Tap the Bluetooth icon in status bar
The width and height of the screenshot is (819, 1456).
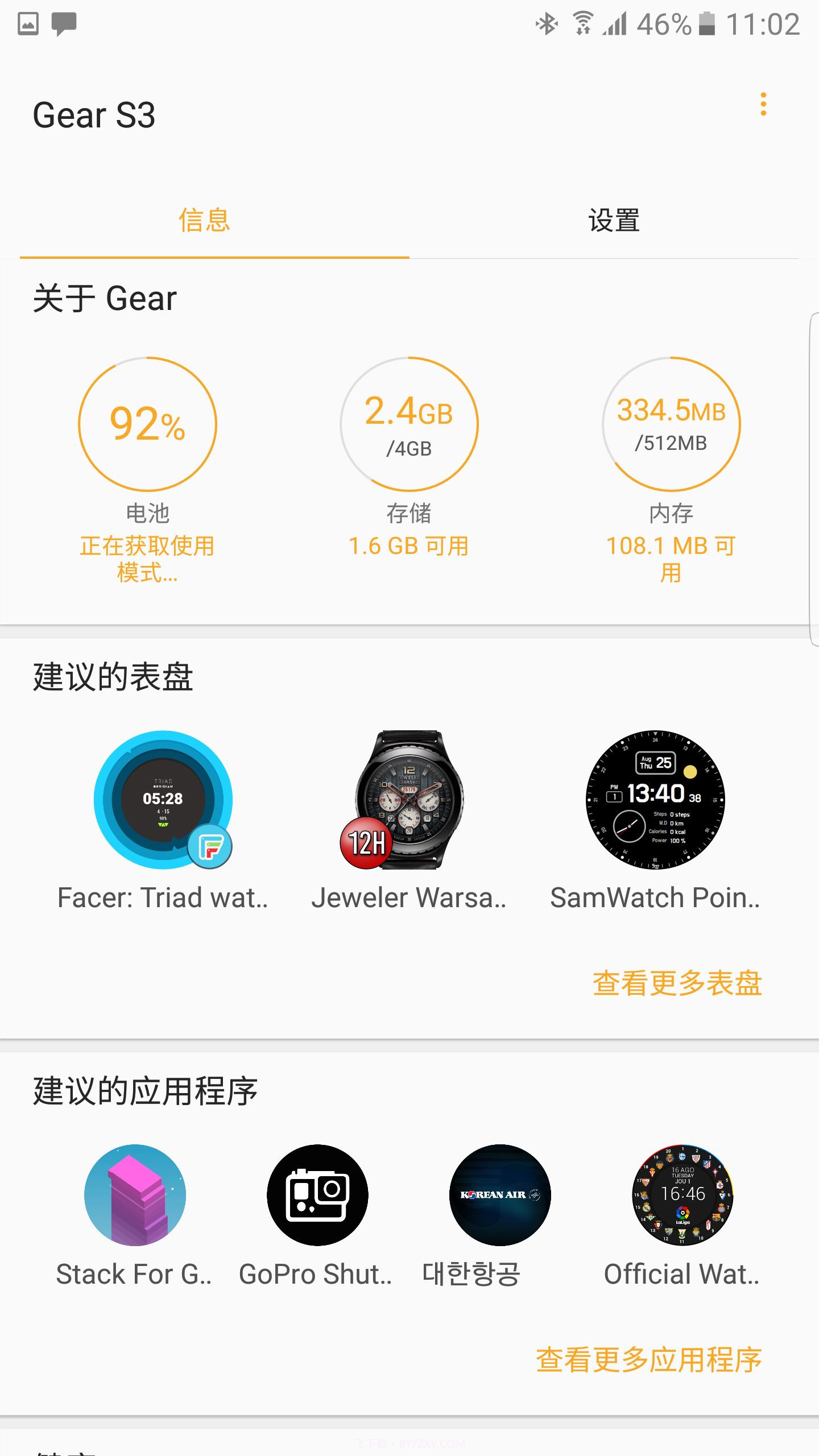tap(546, 24)
